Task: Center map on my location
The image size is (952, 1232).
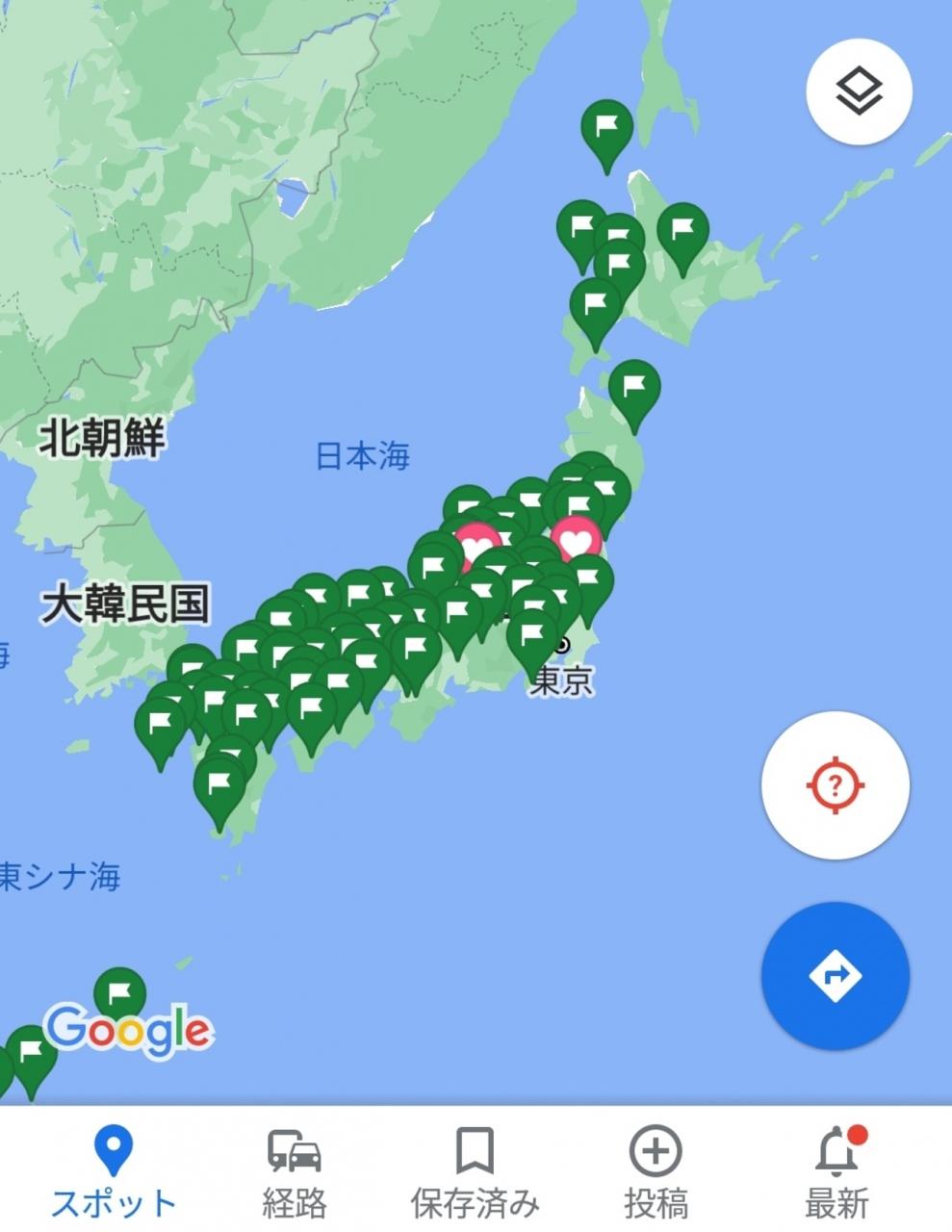Action: 835,784
